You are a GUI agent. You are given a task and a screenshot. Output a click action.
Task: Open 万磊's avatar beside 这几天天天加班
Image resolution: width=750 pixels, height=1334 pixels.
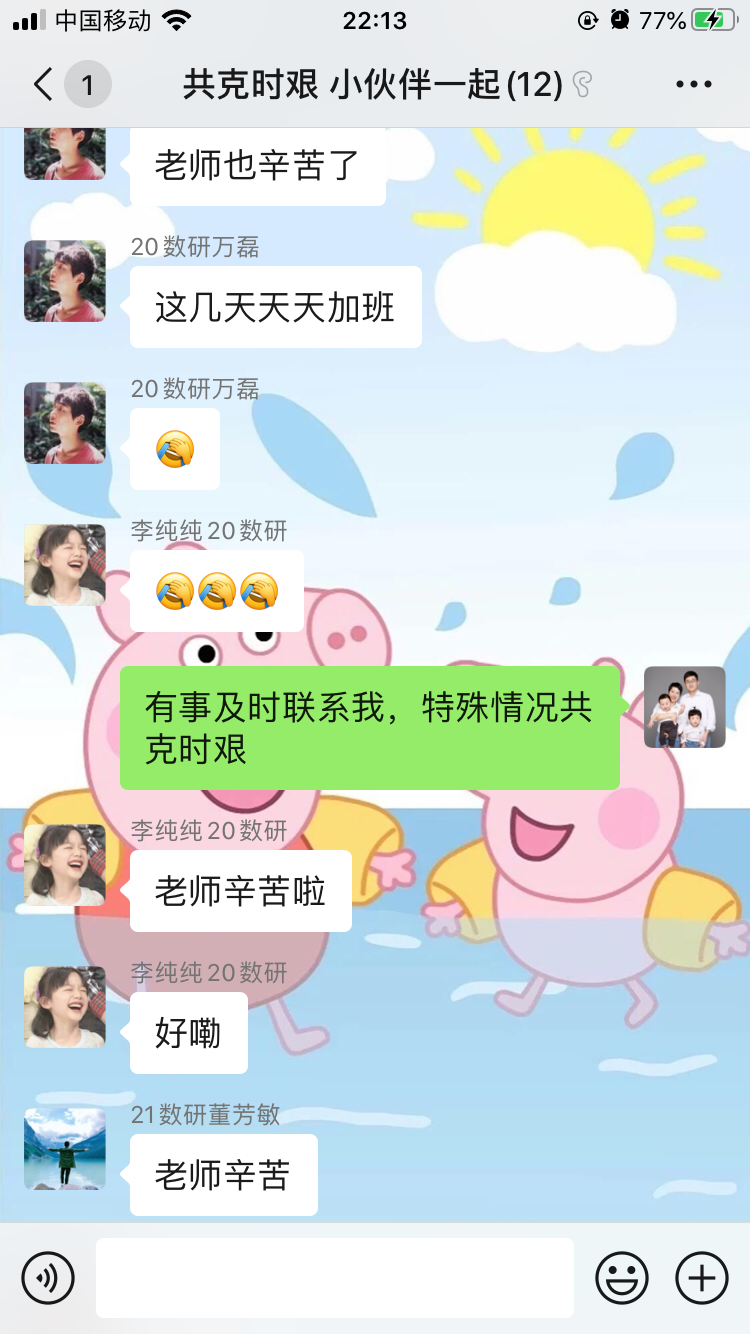pos(65,281)
